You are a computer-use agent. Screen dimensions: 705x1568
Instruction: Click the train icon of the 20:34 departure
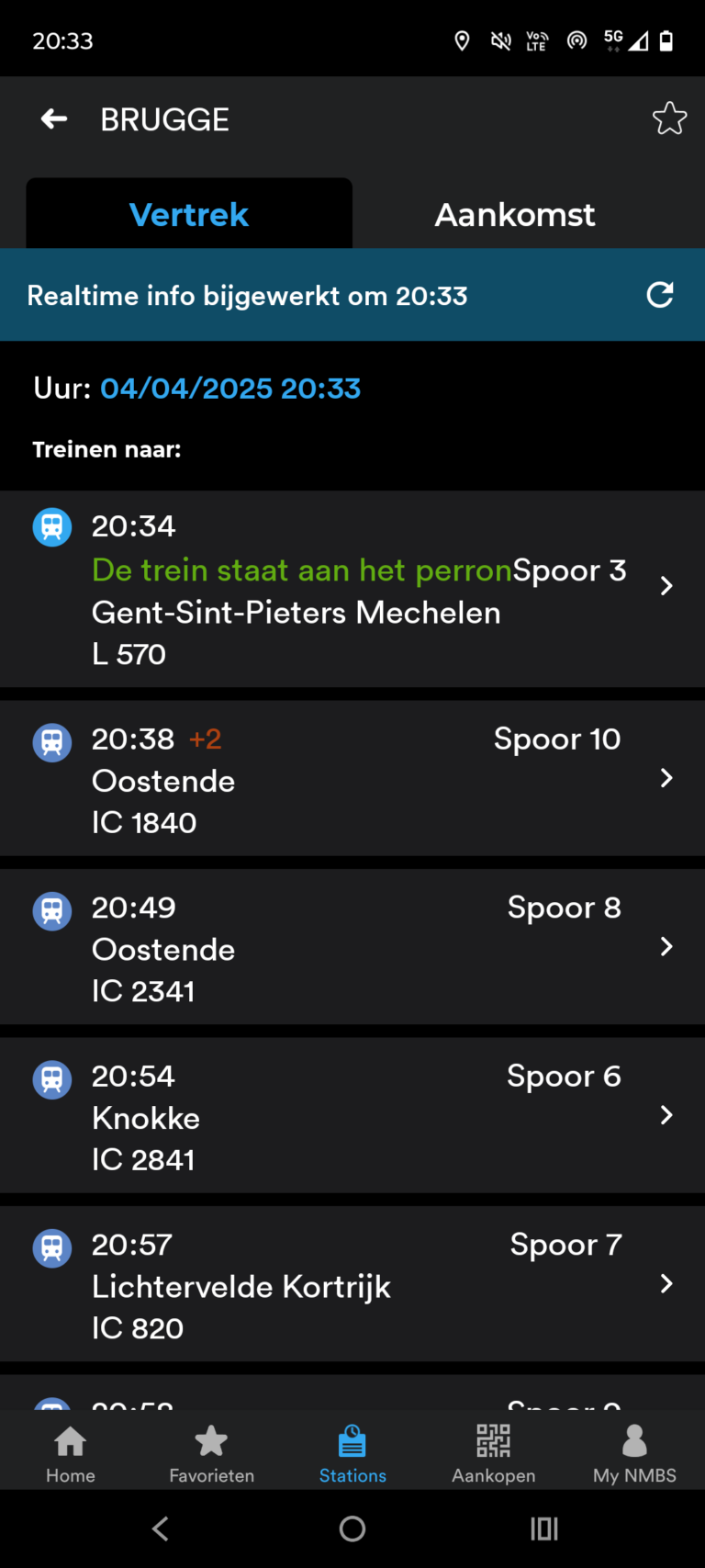coord(51,526)
